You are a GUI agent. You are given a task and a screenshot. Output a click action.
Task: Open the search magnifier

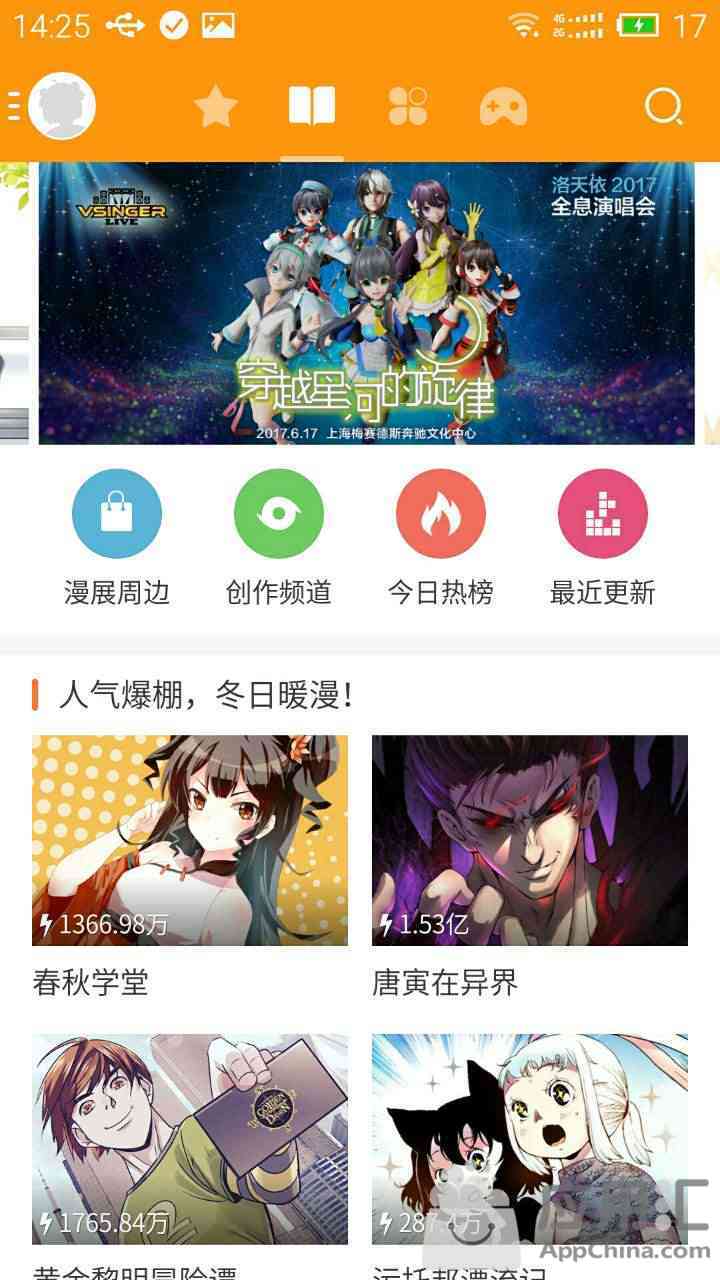(x=663, y=106)
